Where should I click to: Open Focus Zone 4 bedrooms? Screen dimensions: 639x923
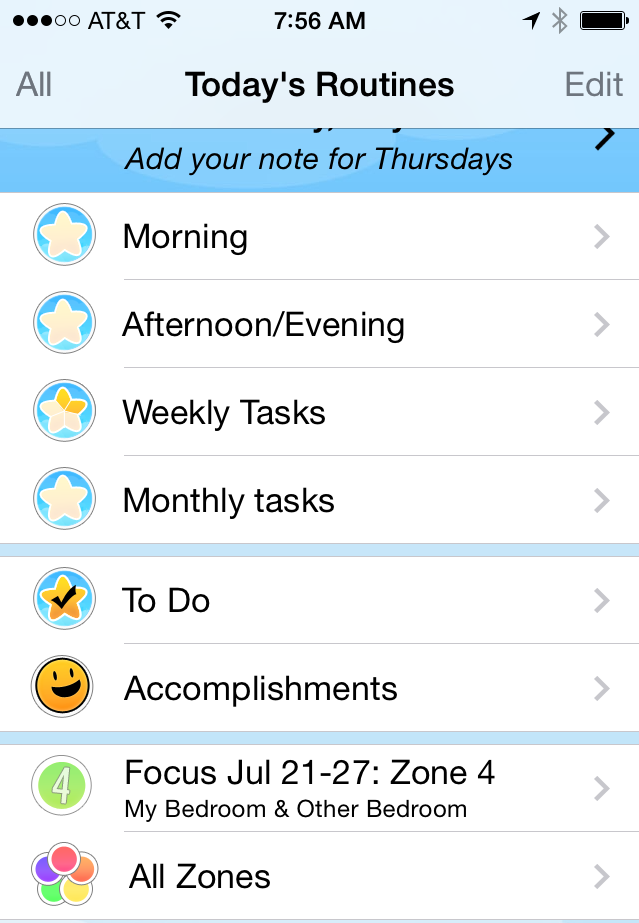320,788
